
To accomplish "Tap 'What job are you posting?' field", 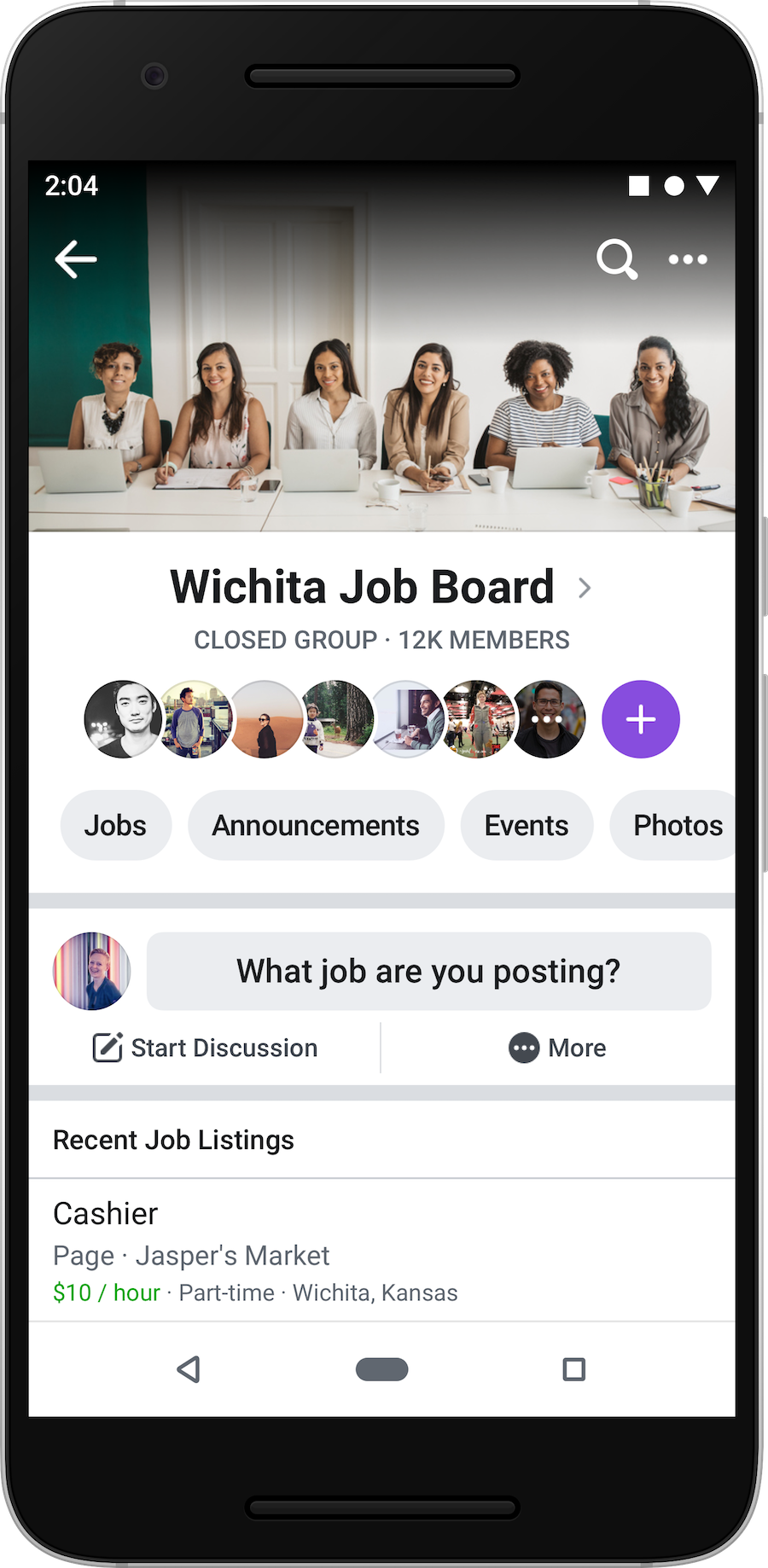I will (429, 971).
